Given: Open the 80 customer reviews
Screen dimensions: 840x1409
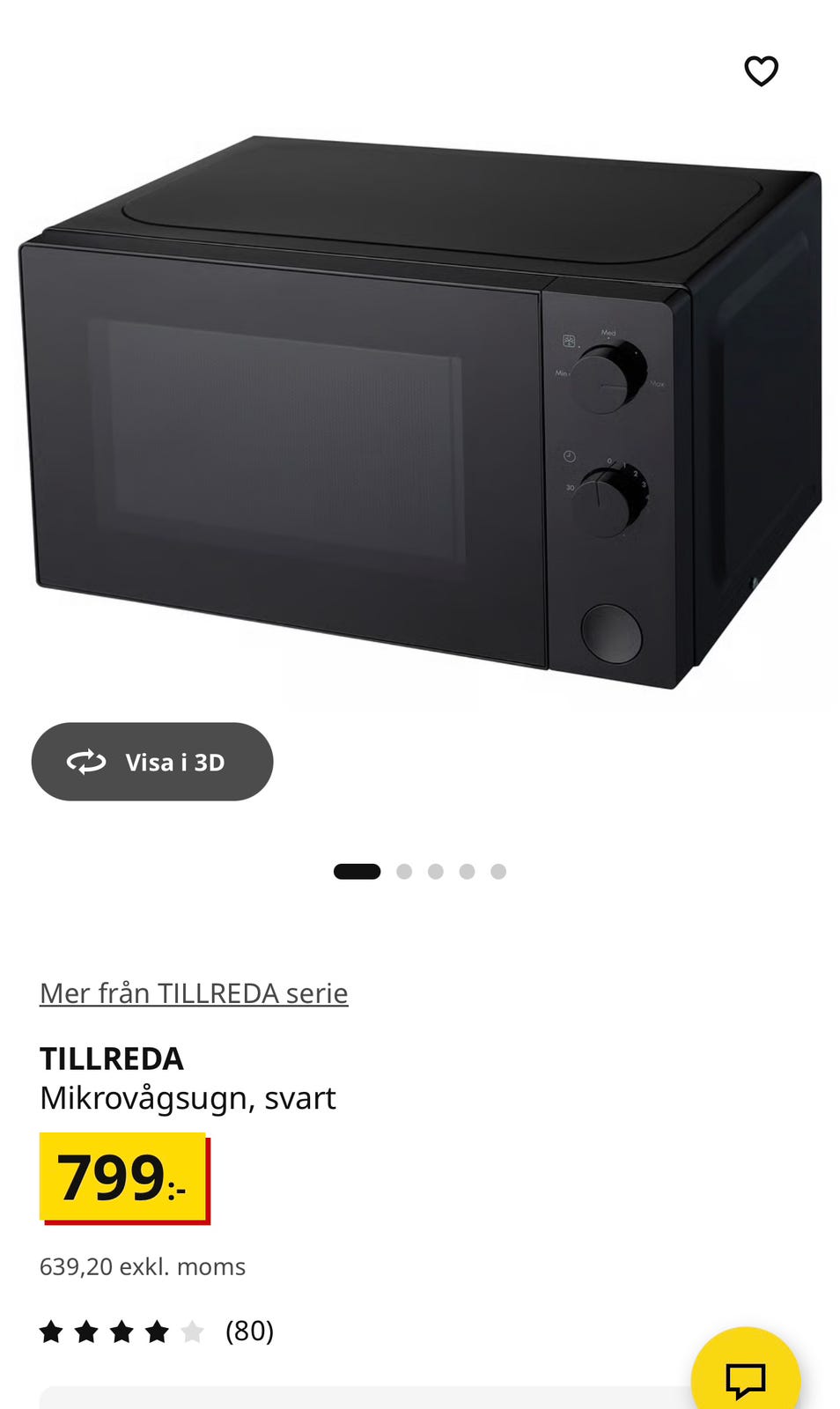Looking at the screenshot, I should [x=249, y=1331].
